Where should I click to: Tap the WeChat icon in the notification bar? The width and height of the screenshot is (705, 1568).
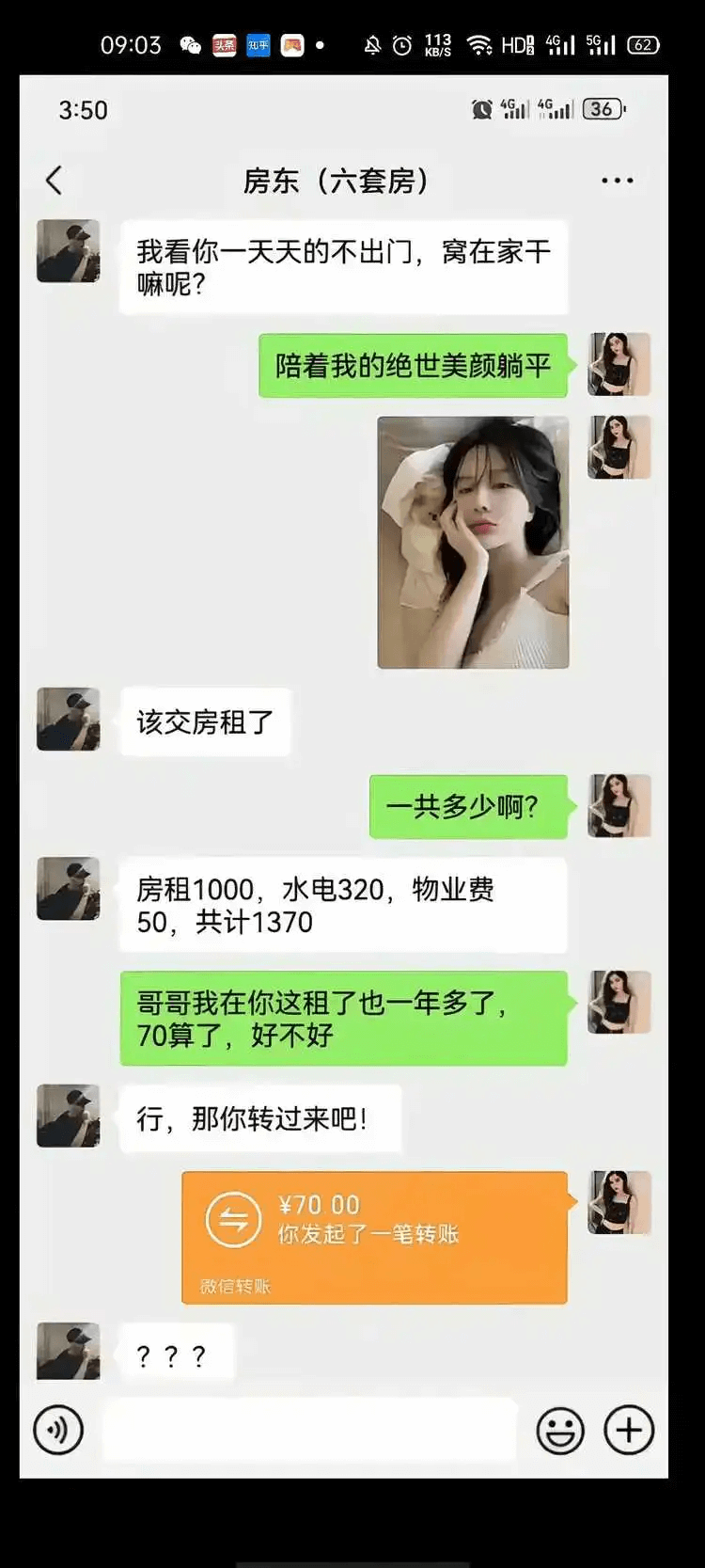(191, 42)
